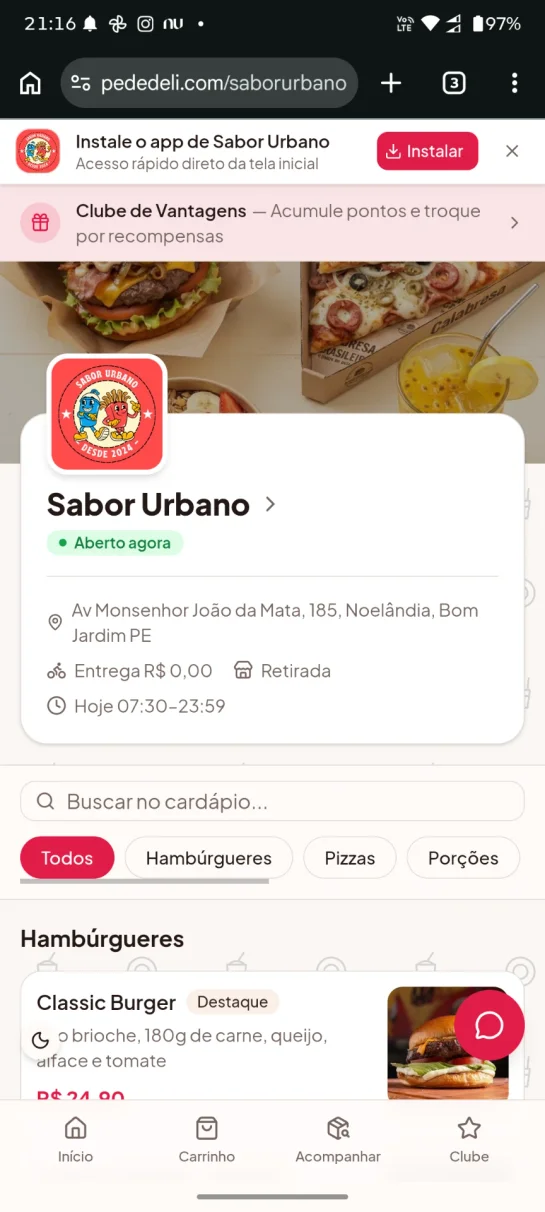View the open browser tabs switcher
The image size is (545, 1212).
pos(454,83)
